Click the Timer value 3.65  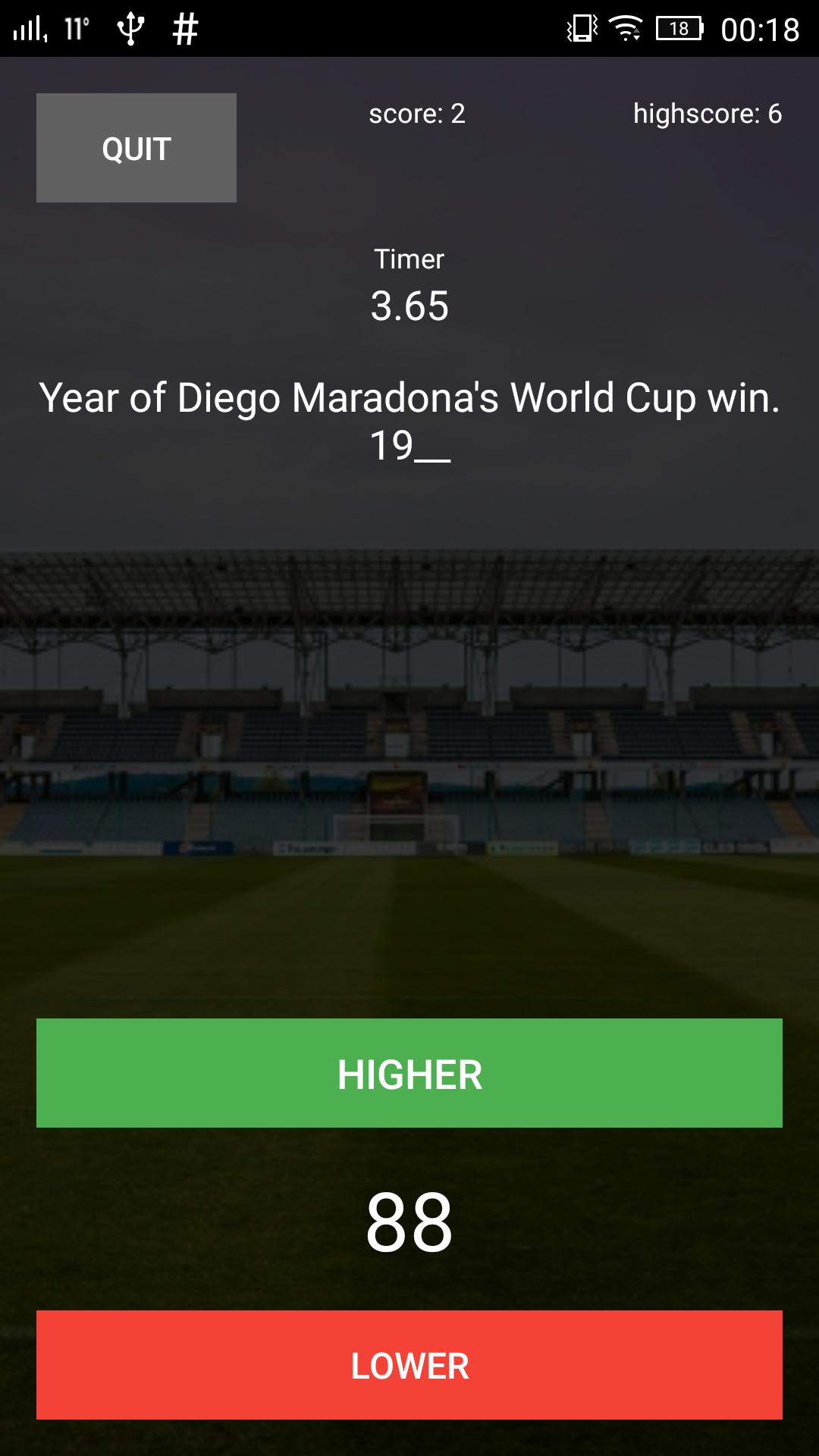click(x=409, y=306)
